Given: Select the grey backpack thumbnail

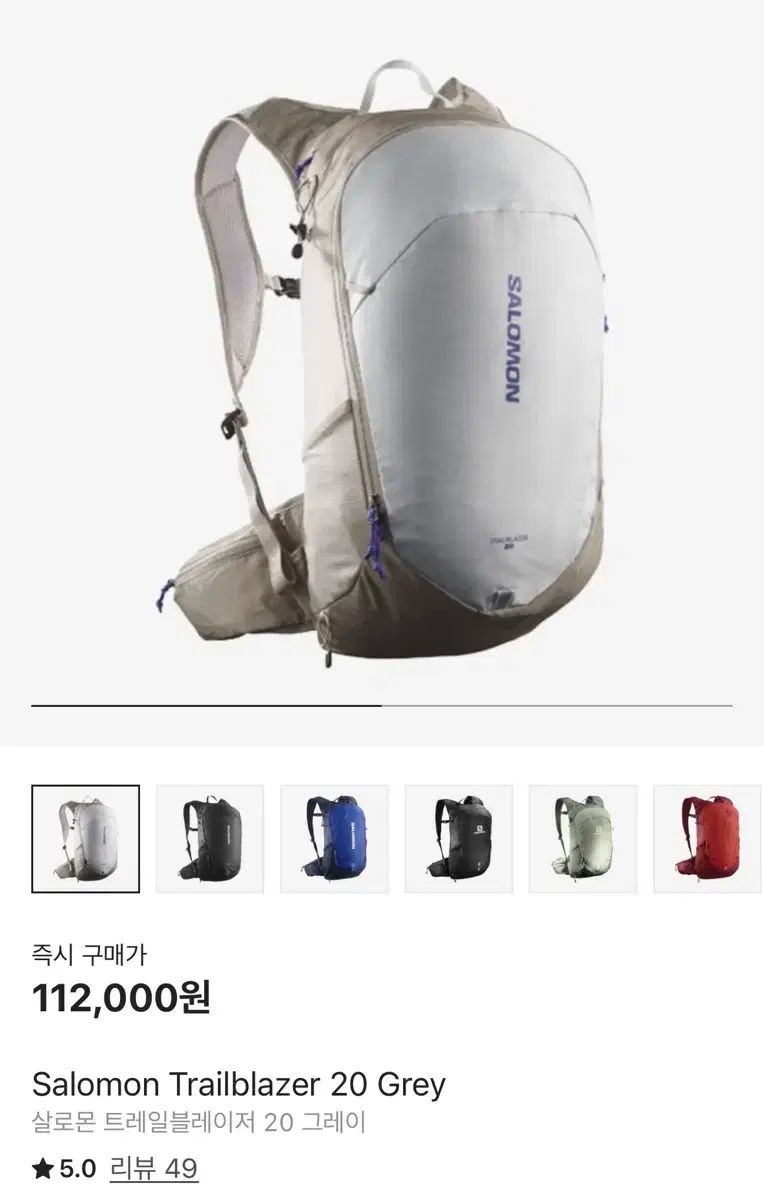Looking at the screenshot, I should [x=86, y=838].
